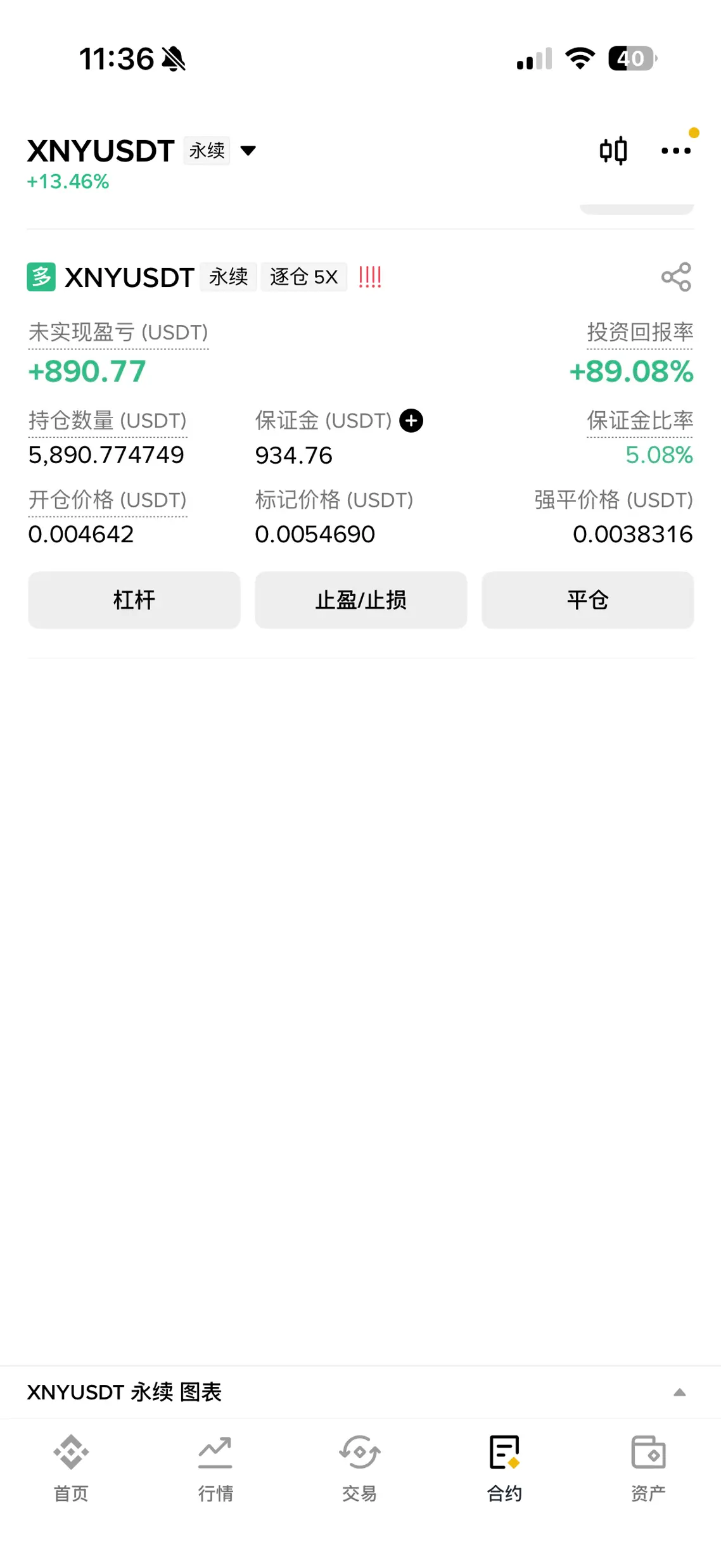The image size is (721, 1568).
Task: Open the XNYUSDT contract pair dropdown
Action: (x=248, y=151)
